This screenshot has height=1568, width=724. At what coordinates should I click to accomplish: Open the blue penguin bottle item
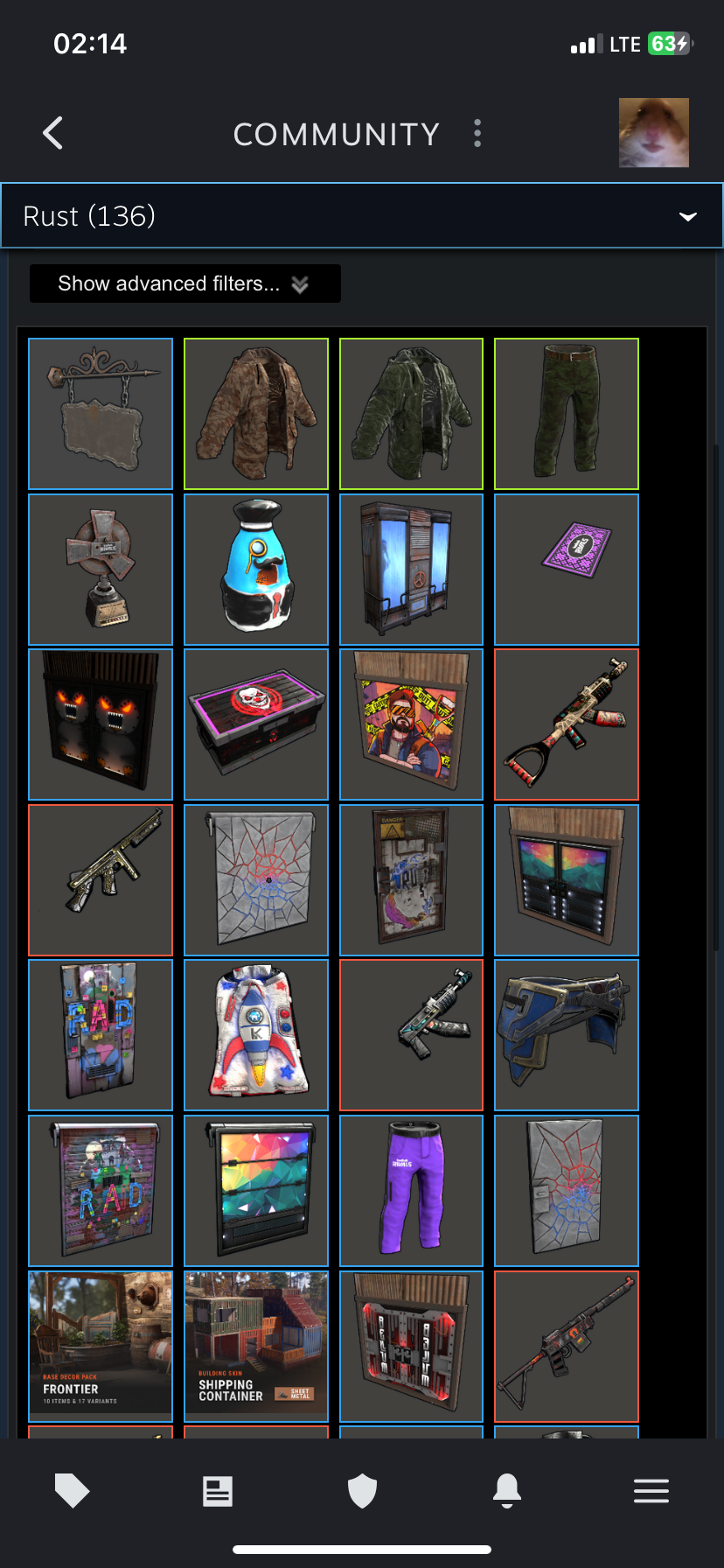tap(256, 570)
